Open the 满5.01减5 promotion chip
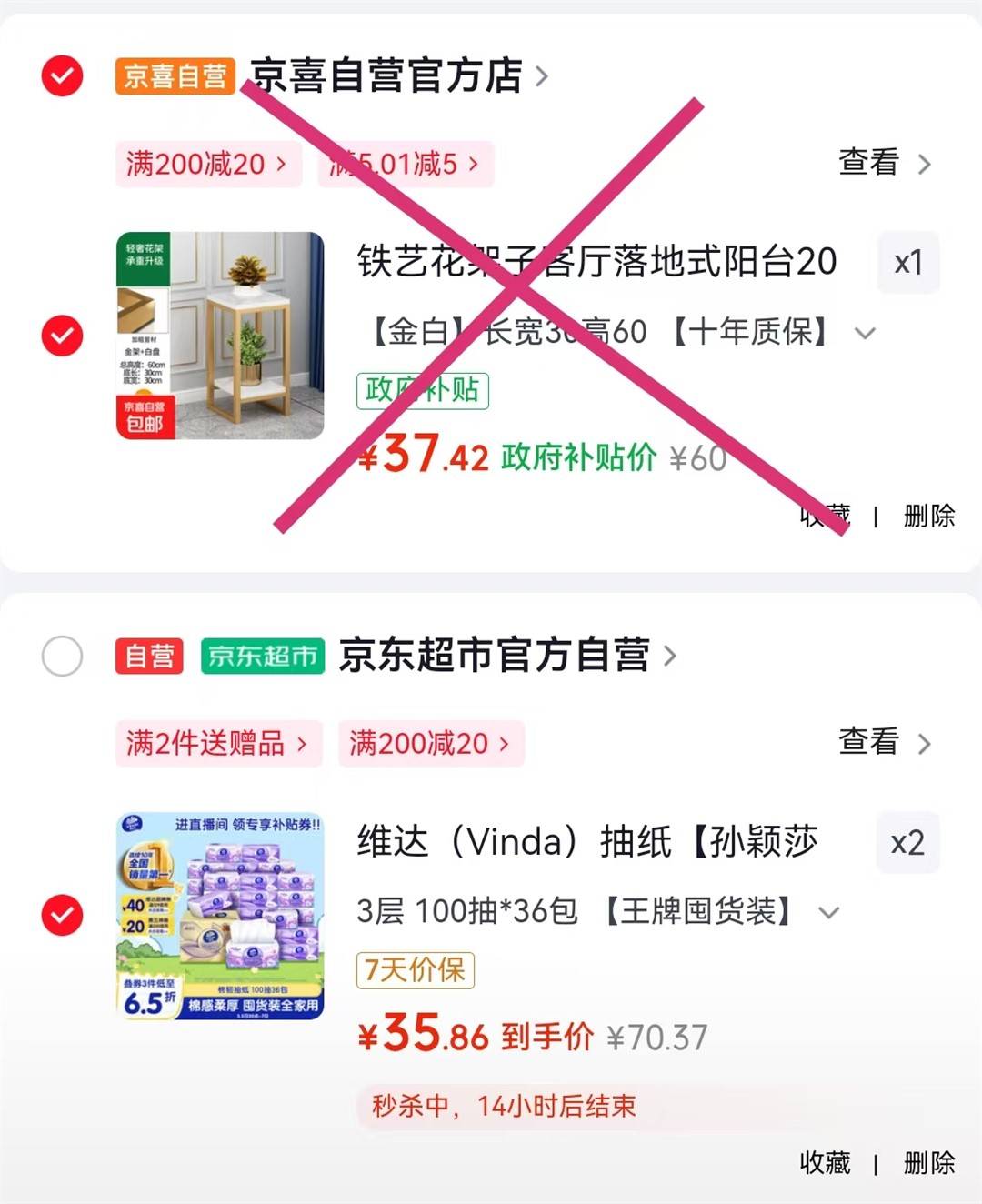The width and height of the screenshot is (982, 1204). [x=406, y=165]
